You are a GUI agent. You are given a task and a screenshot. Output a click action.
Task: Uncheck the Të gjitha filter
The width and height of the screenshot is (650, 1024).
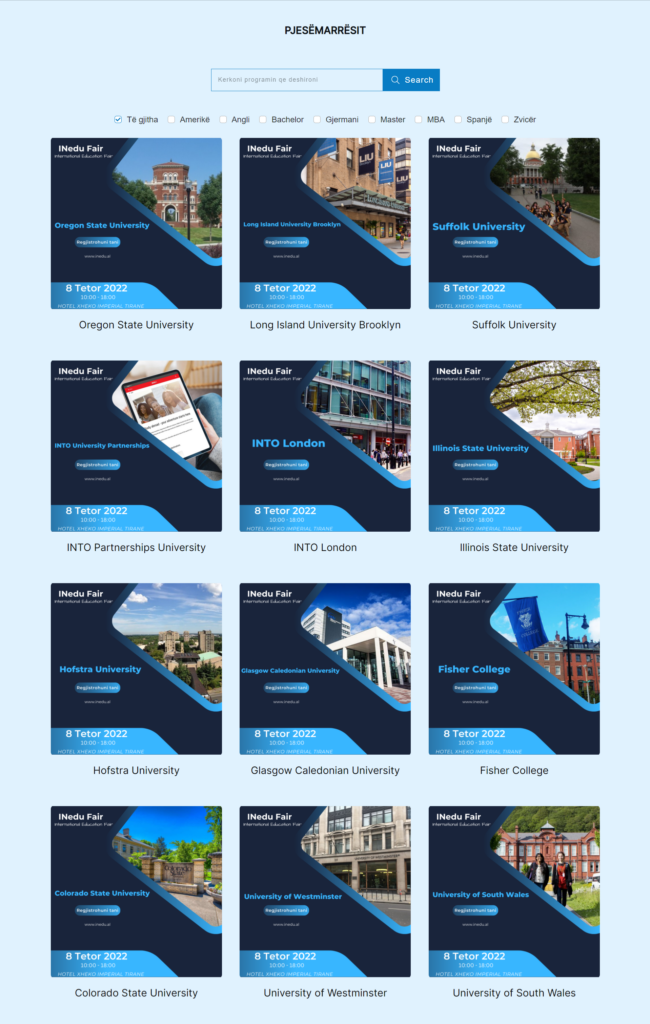118,119
